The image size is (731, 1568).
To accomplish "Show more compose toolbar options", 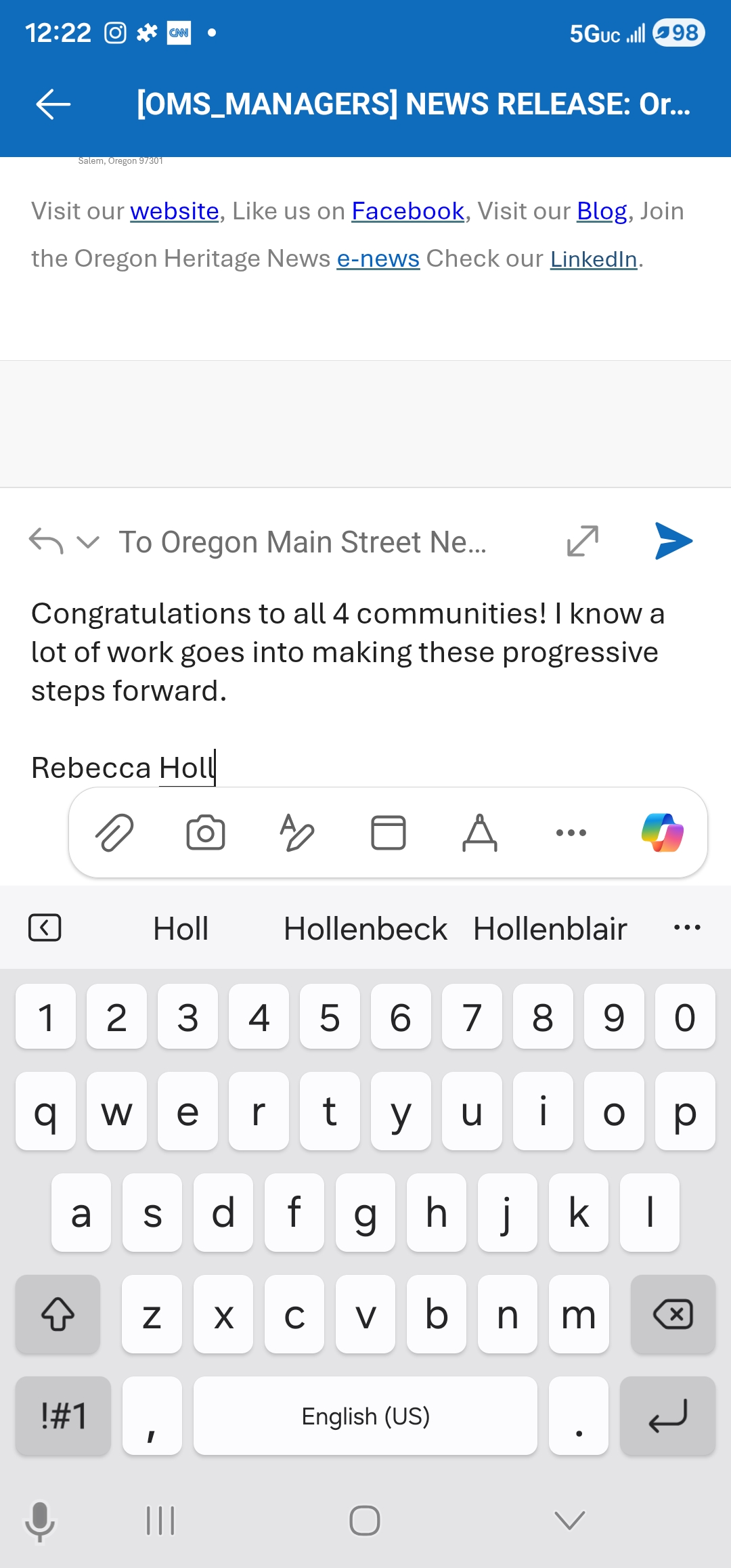I will 571,833.
